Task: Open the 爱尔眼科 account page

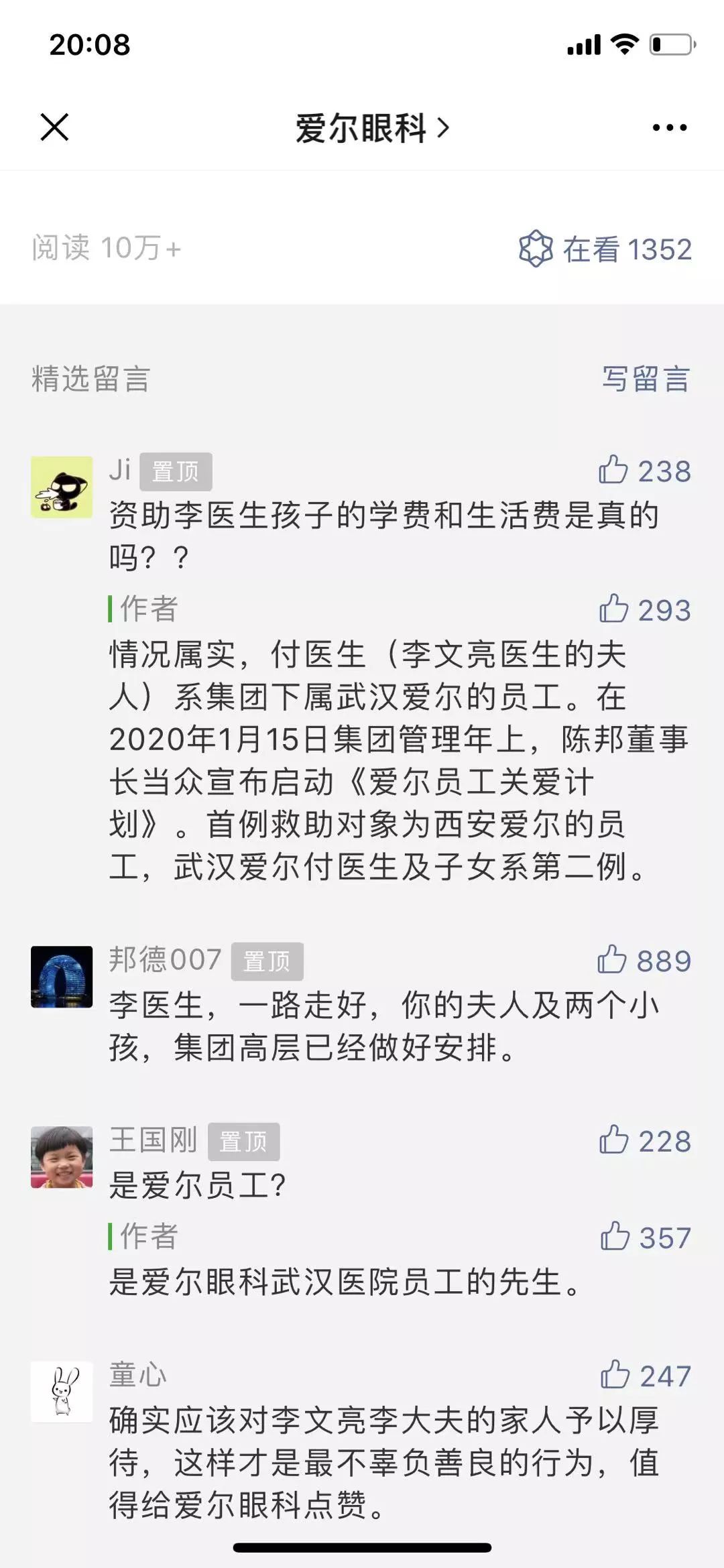Action: coord(372,127)
